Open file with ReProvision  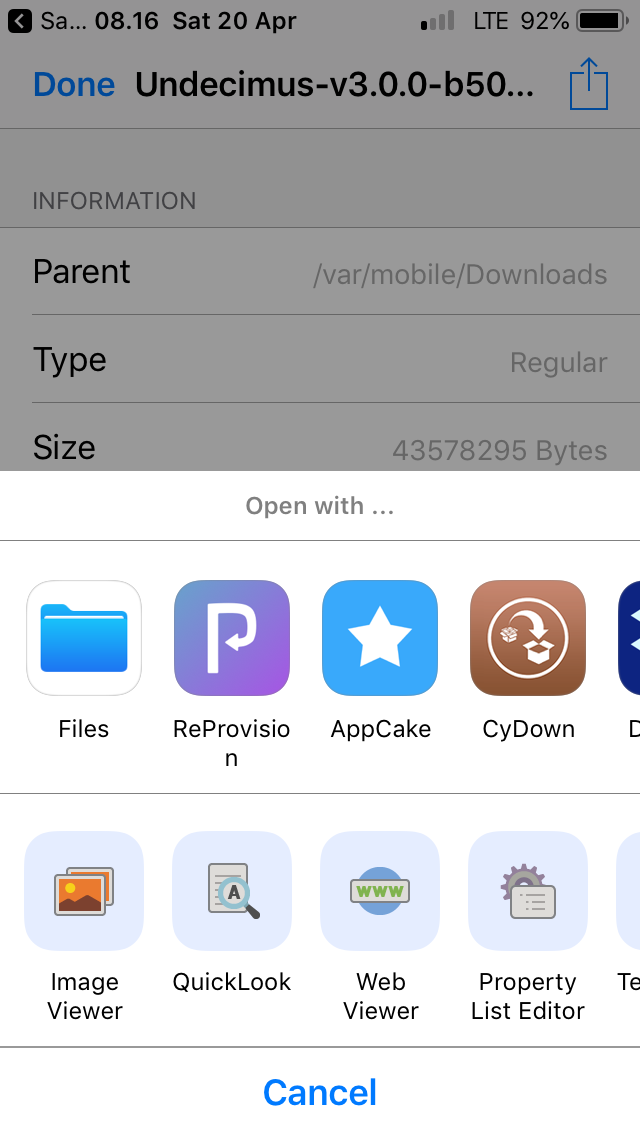click(x=232, y=638)
